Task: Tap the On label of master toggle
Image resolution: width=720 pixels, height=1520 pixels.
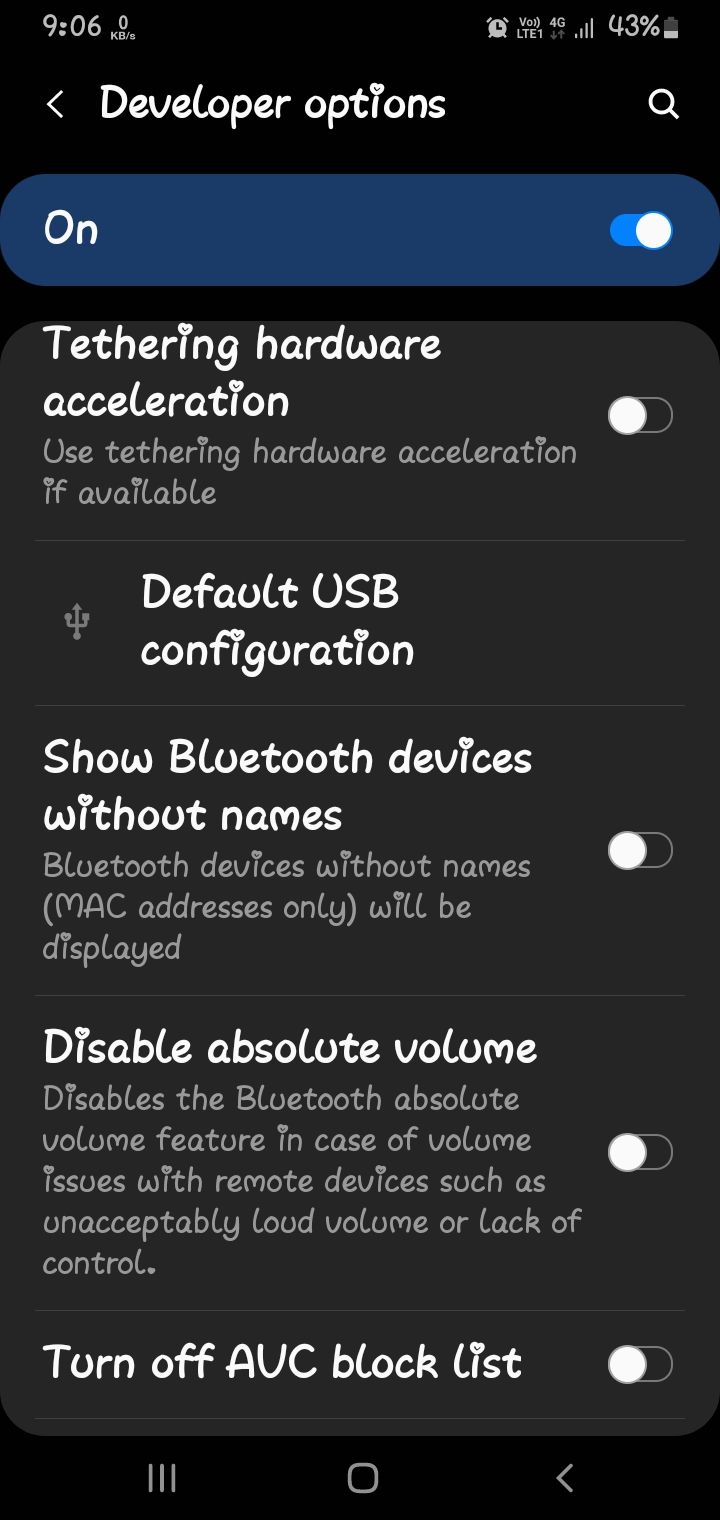Action: 70,229
